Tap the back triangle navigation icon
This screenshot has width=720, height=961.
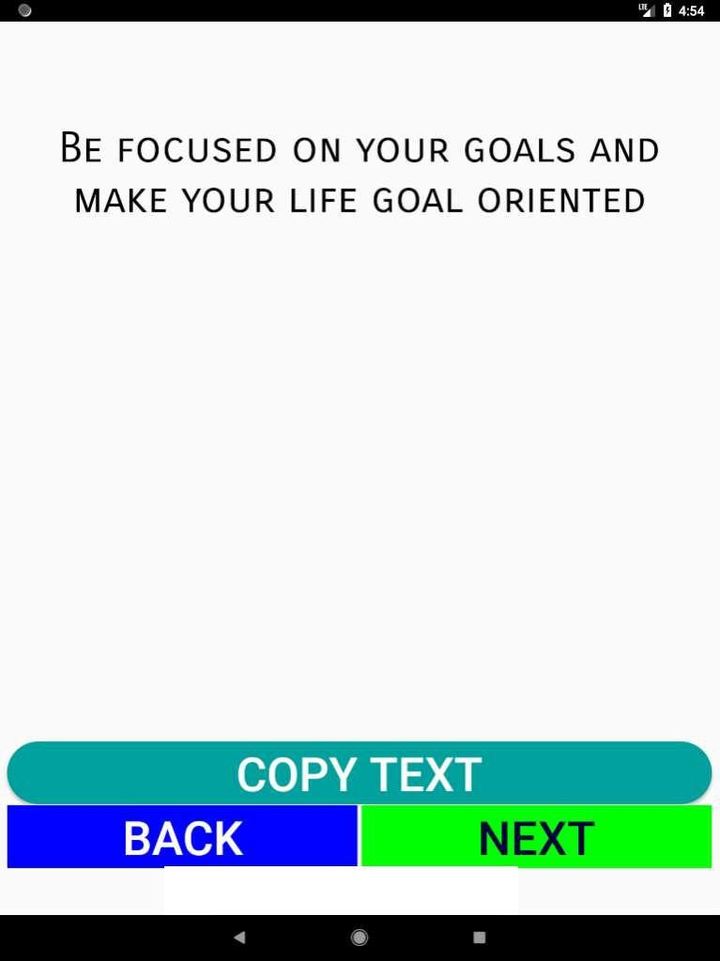click(x=240, y=937)
